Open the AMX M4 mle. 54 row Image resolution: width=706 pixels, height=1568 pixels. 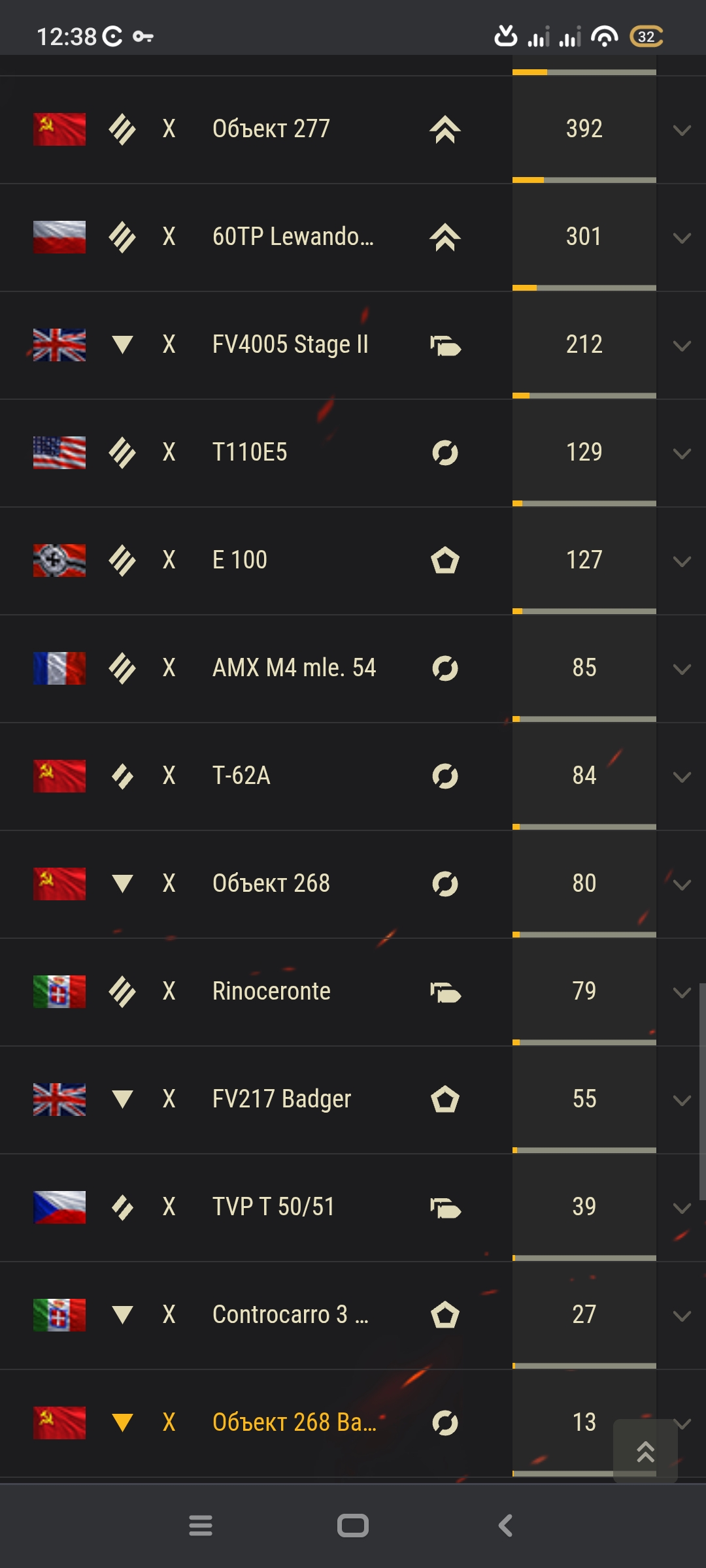pos(353,668)
